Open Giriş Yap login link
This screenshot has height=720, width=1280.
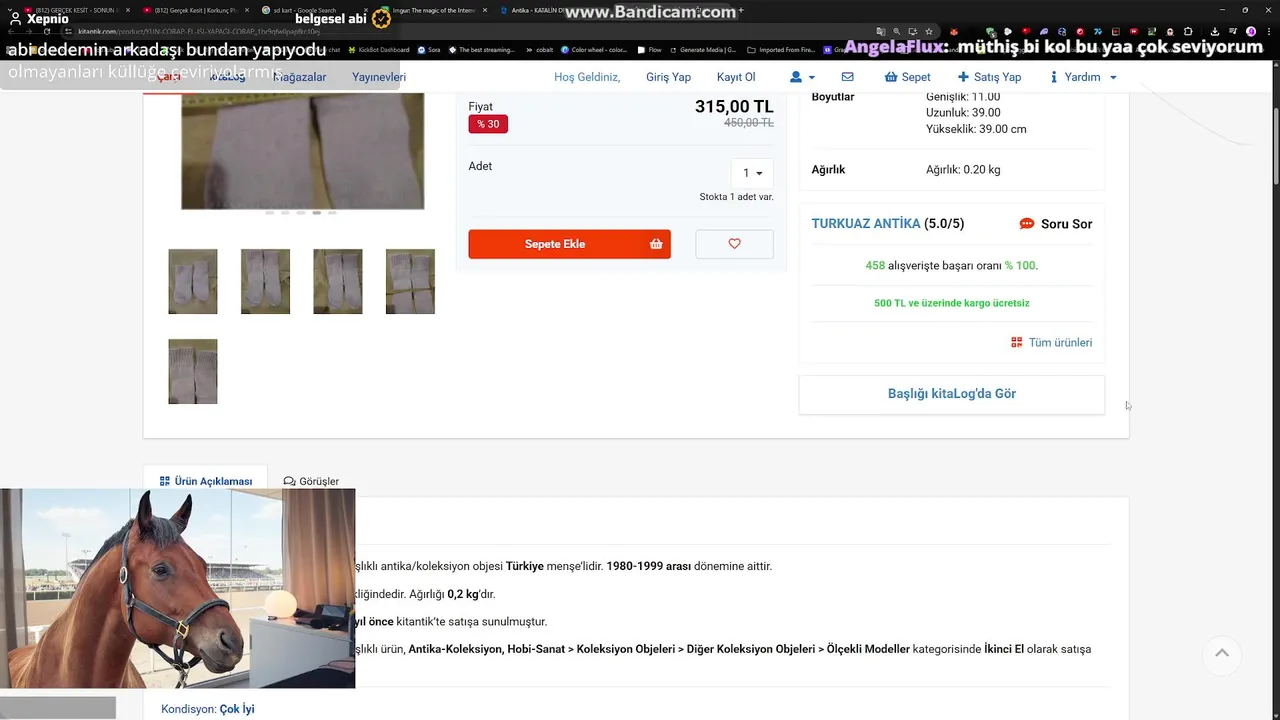(x=668, y=77)
